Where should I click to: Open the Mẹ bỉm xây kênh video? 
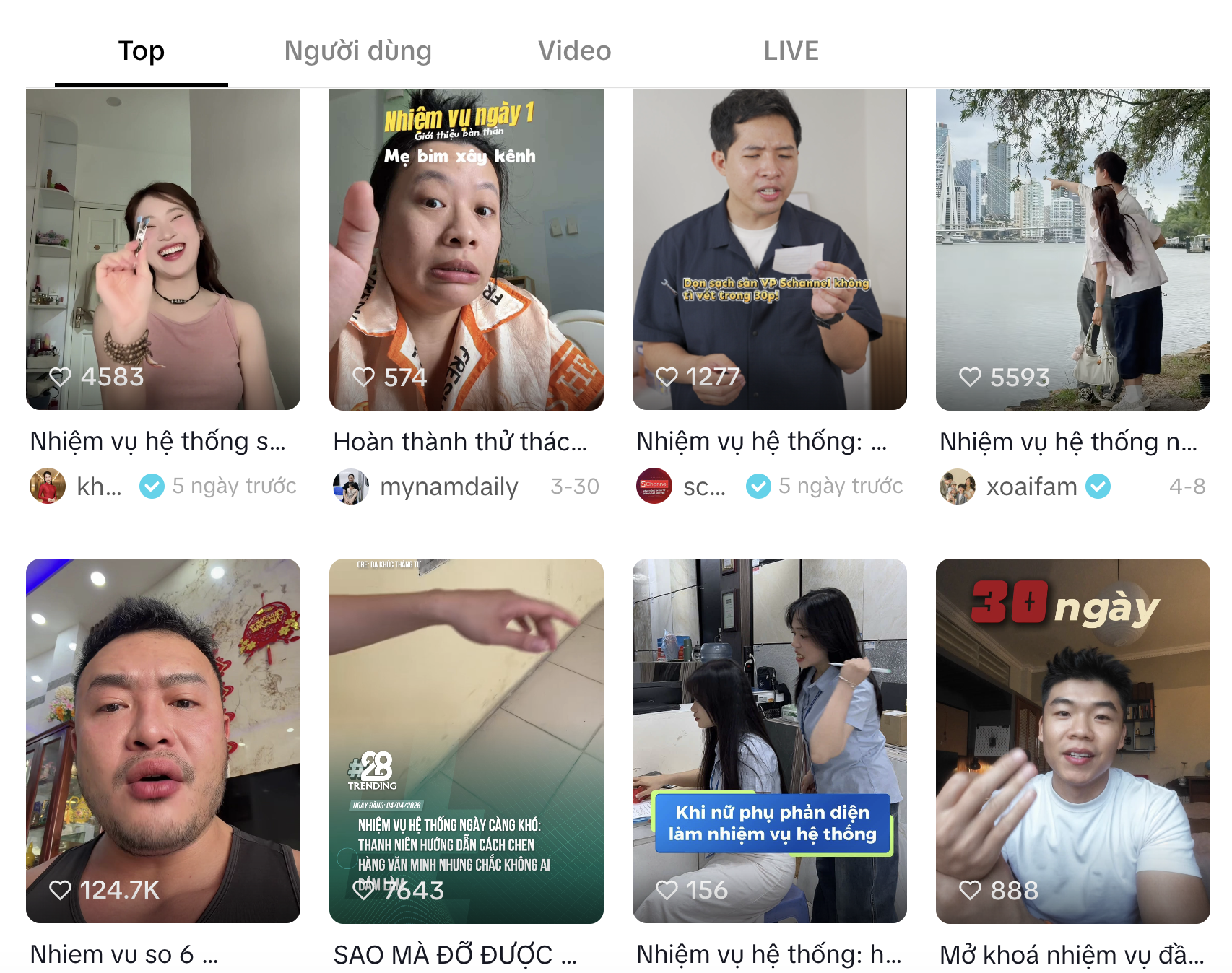(467, 249)
